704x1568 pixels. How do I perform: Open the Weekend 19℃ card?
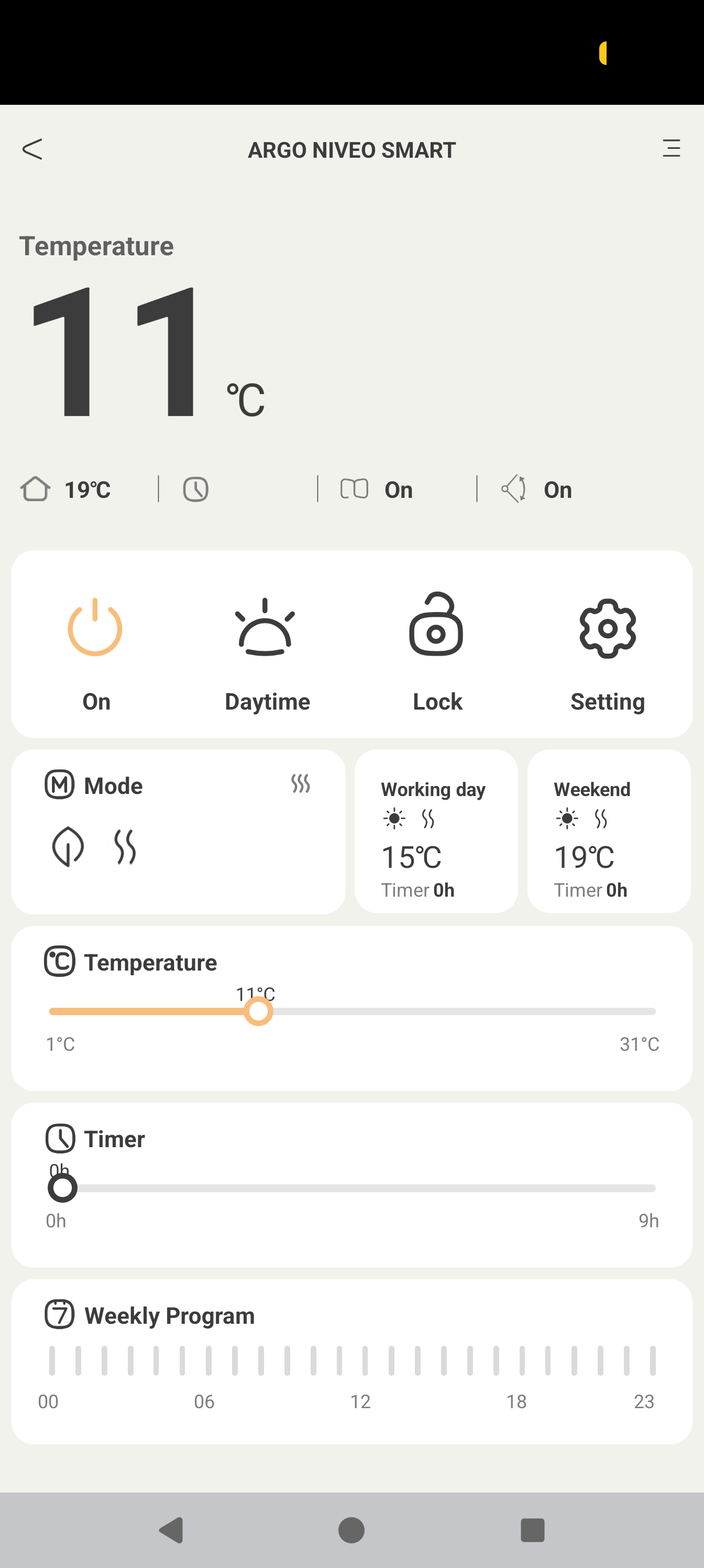(609, 832)
